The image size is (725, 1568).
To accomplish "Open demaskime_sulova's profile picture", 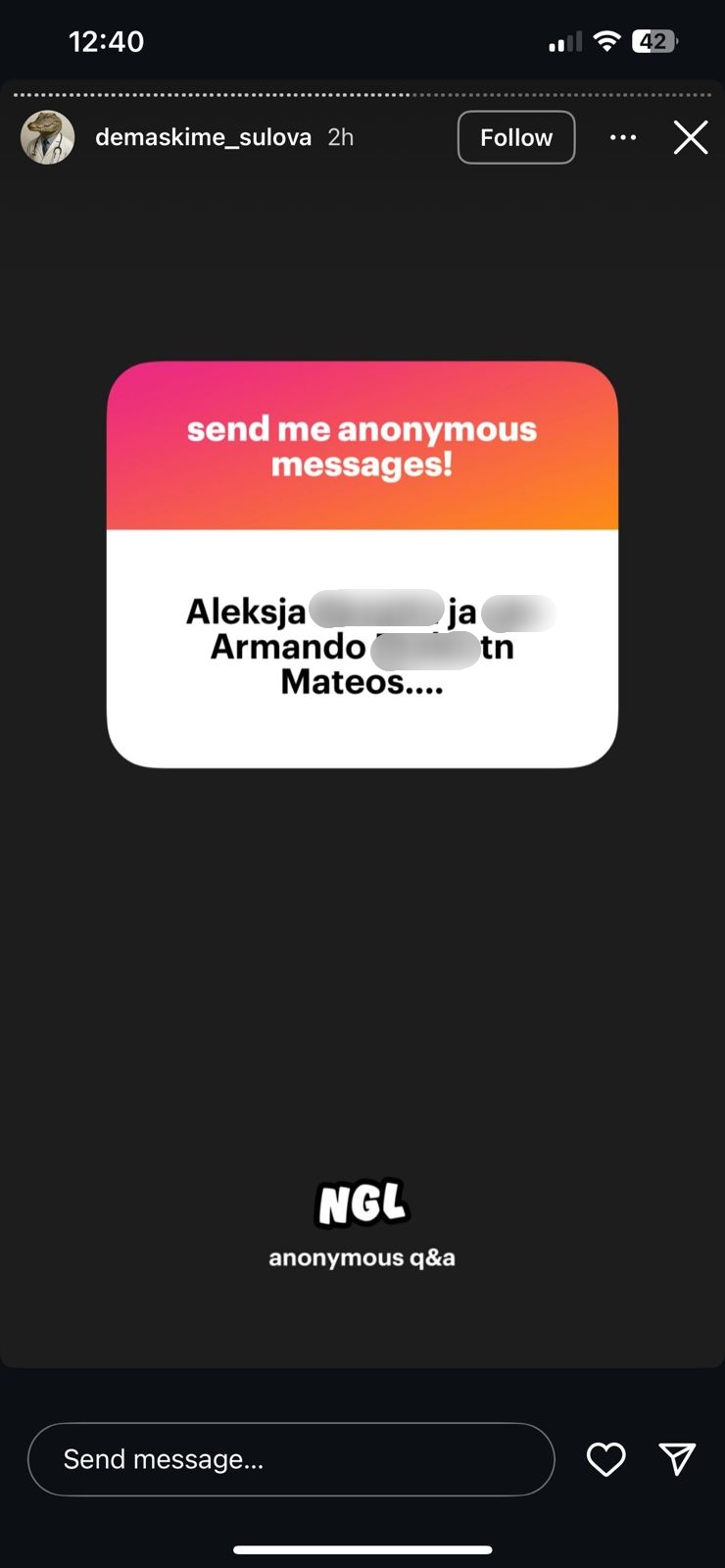I will 48,137.
